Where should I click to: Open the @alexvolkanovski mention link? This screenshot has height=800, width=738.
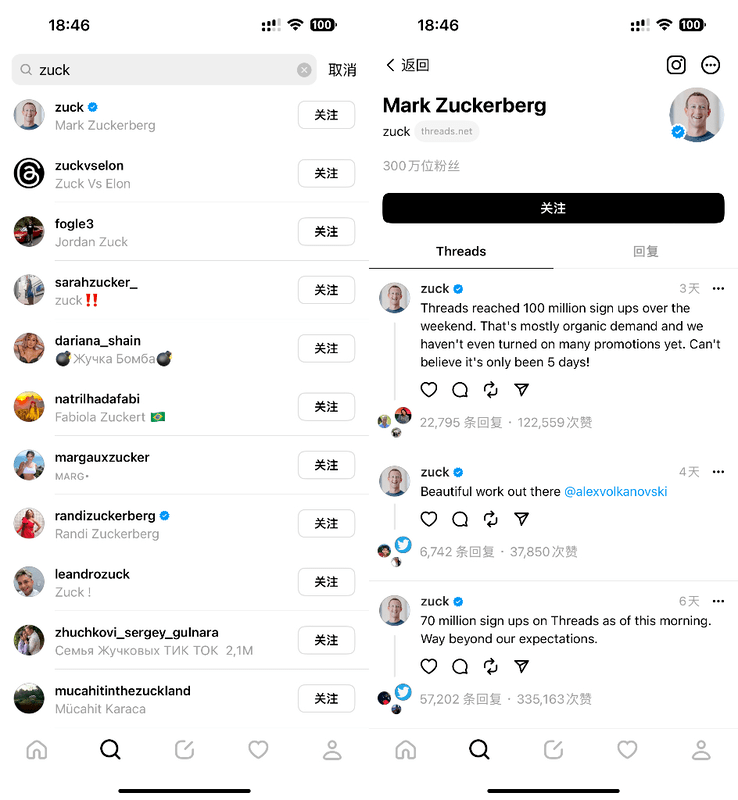(x=615, y=491)
